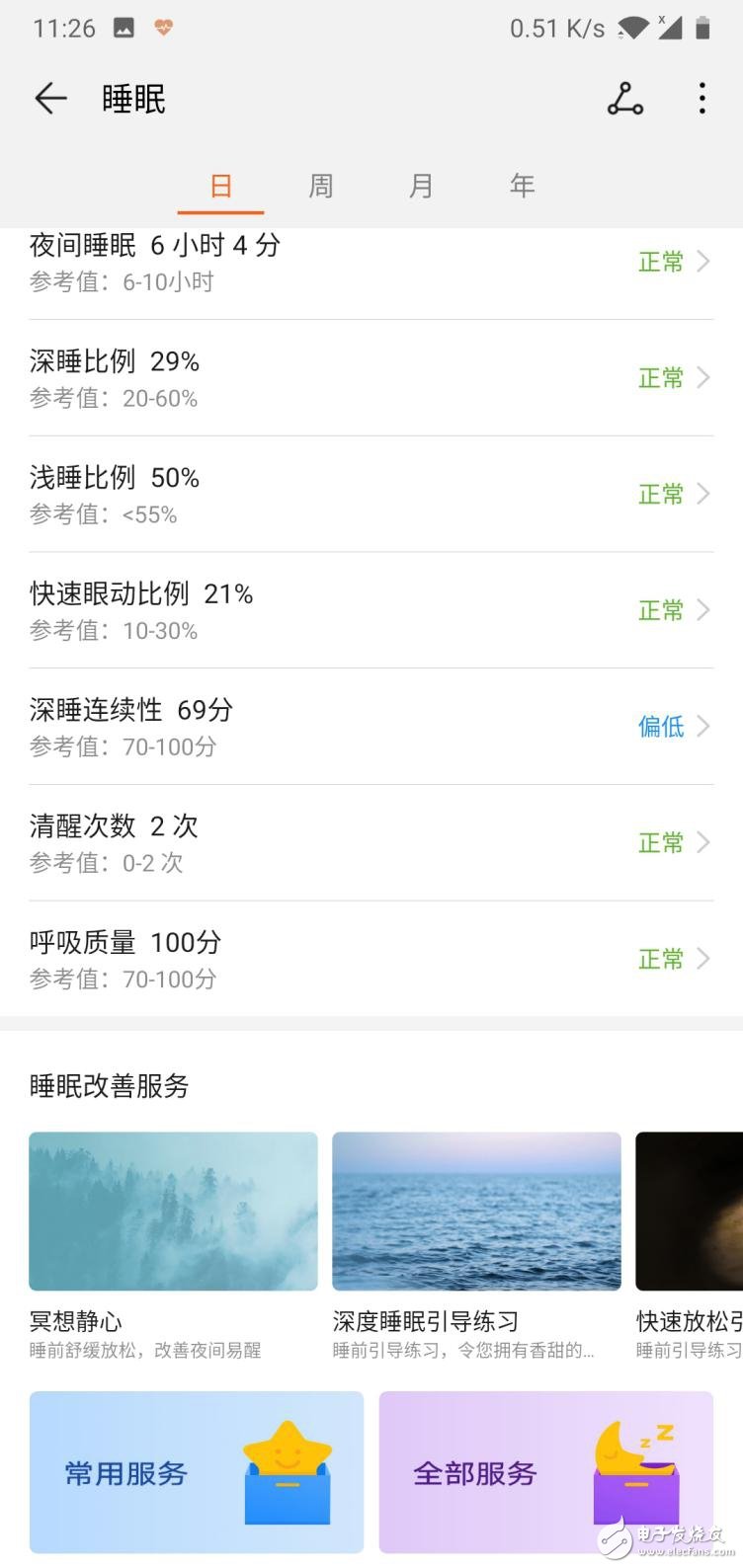
Task: Switch to the 周 tab
Action: click(321, 186)
